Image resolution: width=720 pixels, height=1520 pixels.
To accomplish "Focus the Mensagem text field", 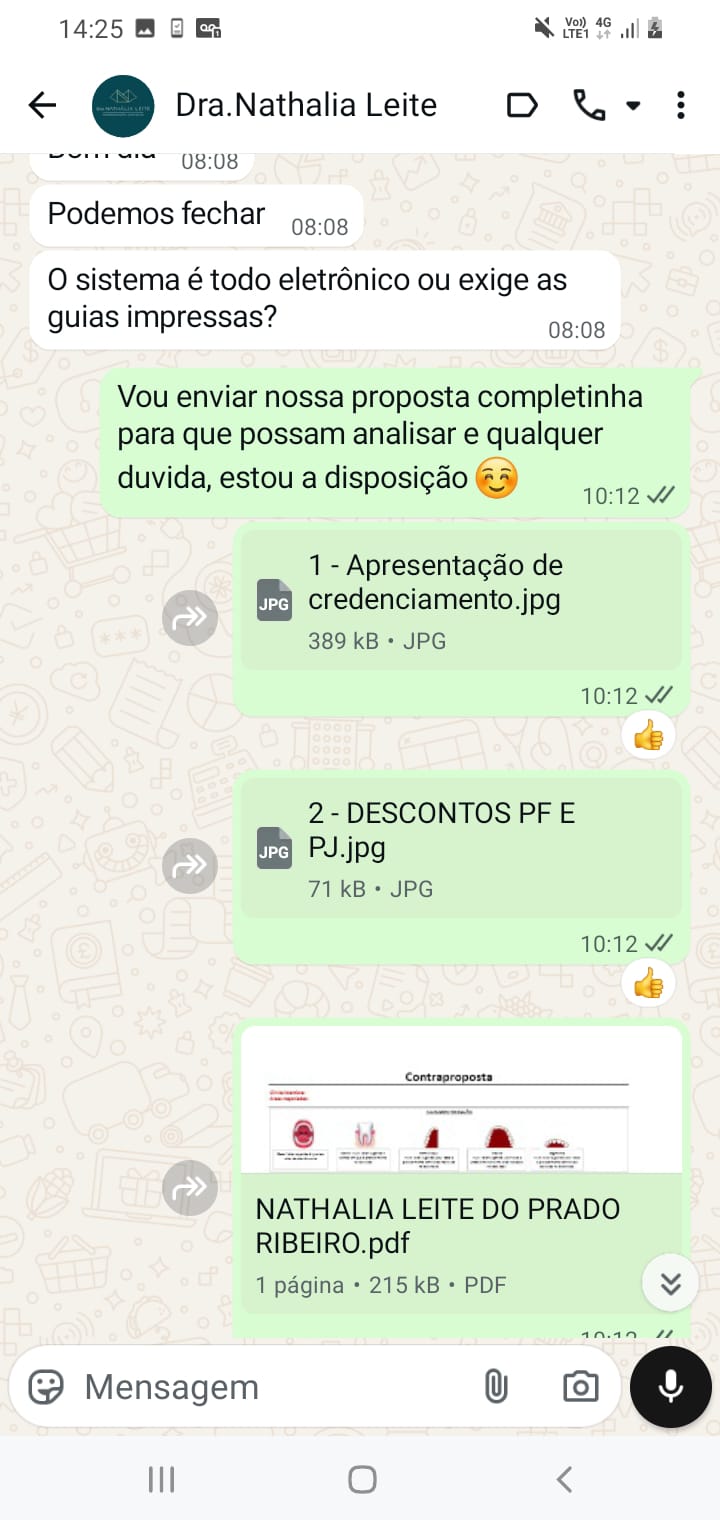I will pyautogui.click(x=270, y=1387).
